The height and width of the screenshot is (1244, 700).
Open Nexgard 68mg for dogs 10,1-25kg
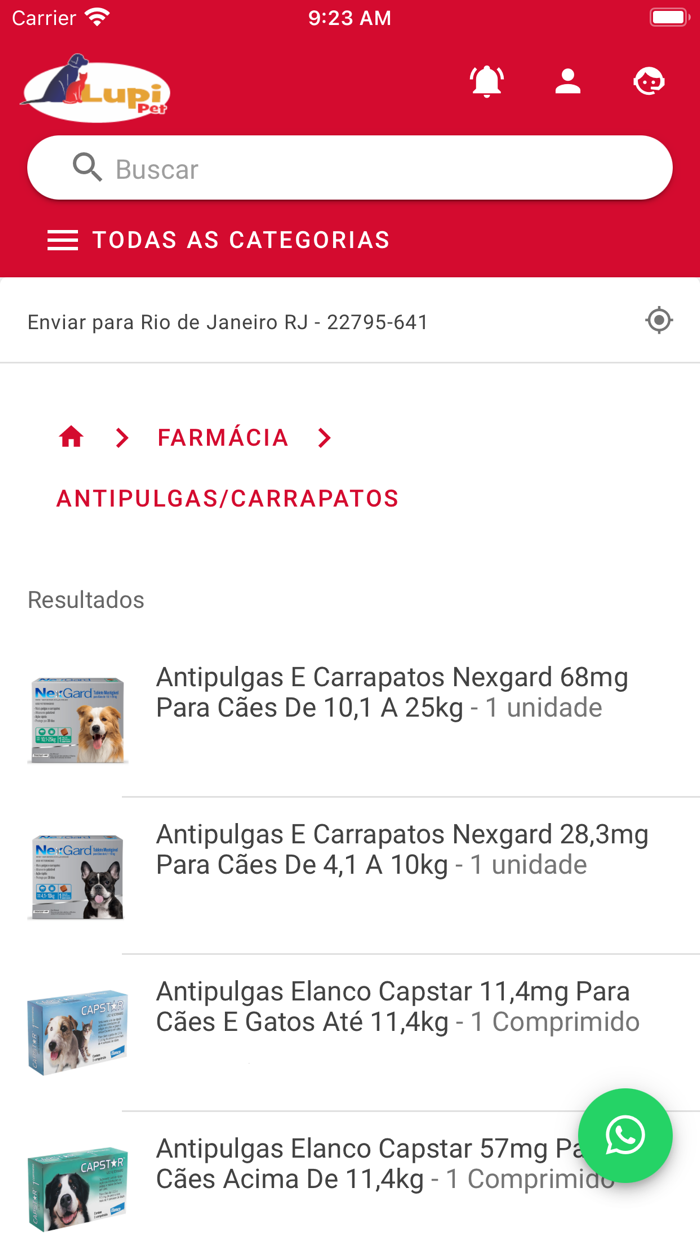pyautogui.click(x=392, y=693)
